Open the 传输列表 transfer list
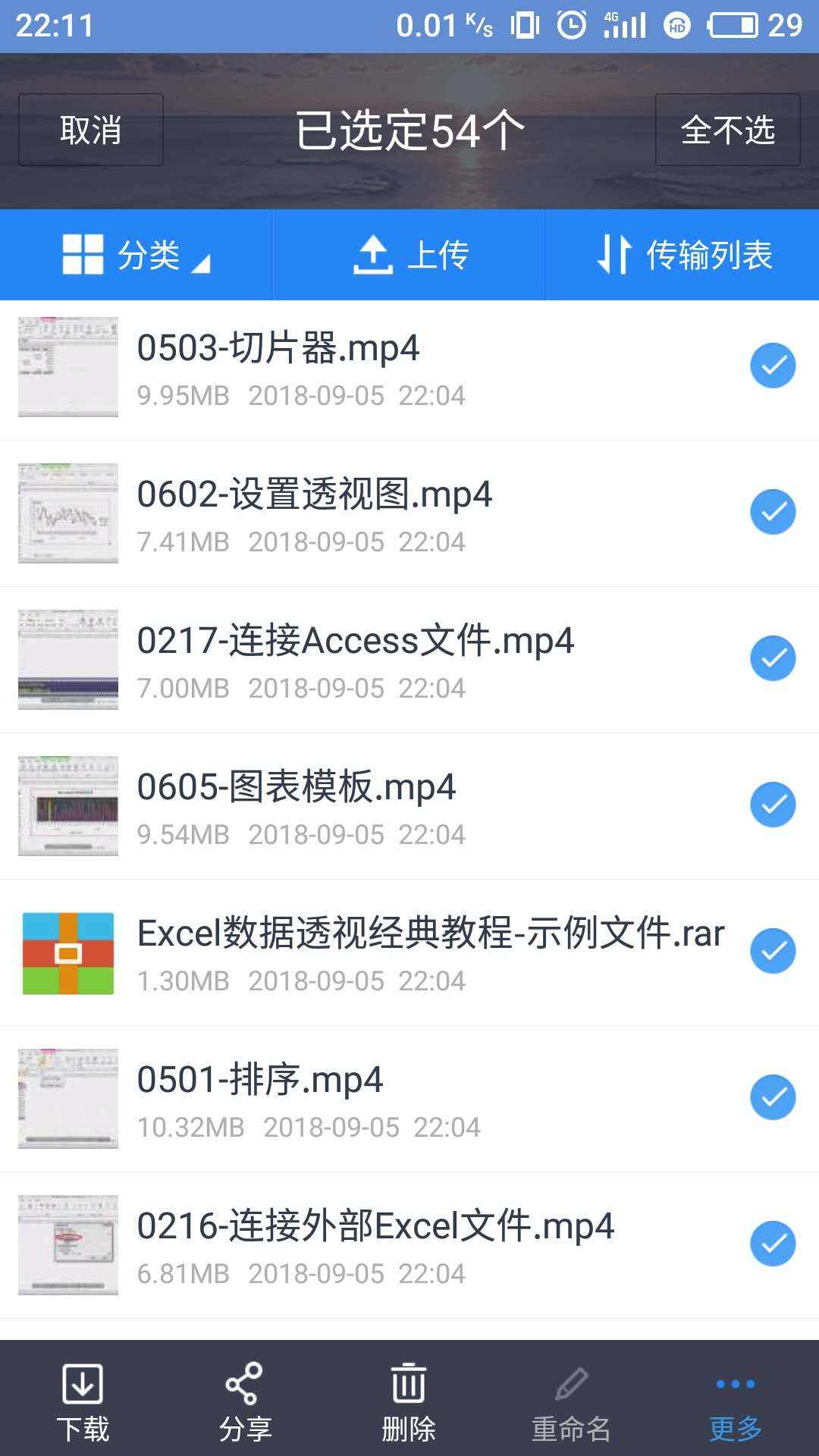 pyautogui.click(x=683, y=255)
